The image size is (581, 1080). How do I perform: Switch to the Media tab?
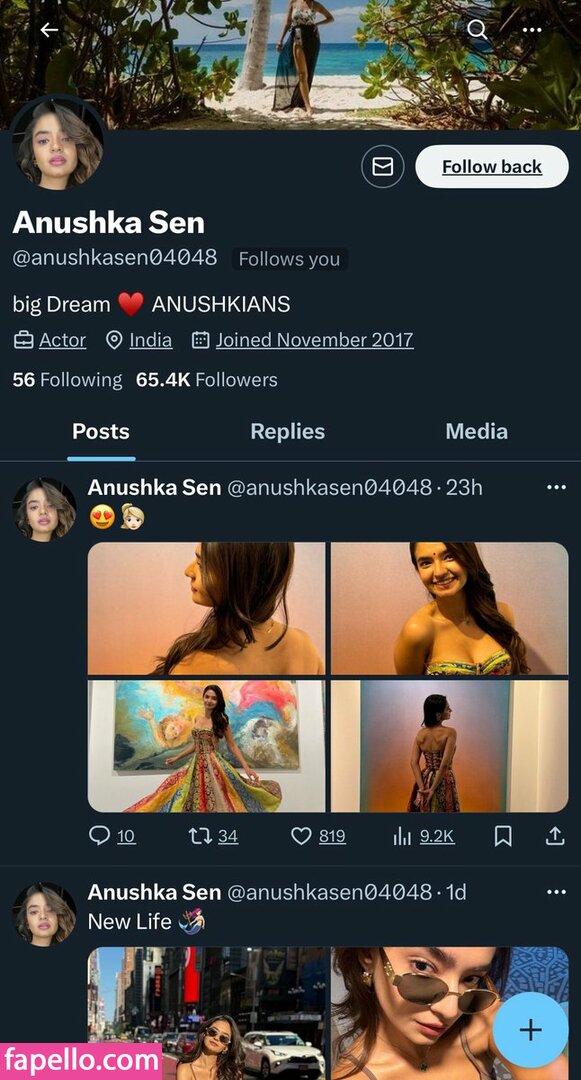click(x=476, y=432)
